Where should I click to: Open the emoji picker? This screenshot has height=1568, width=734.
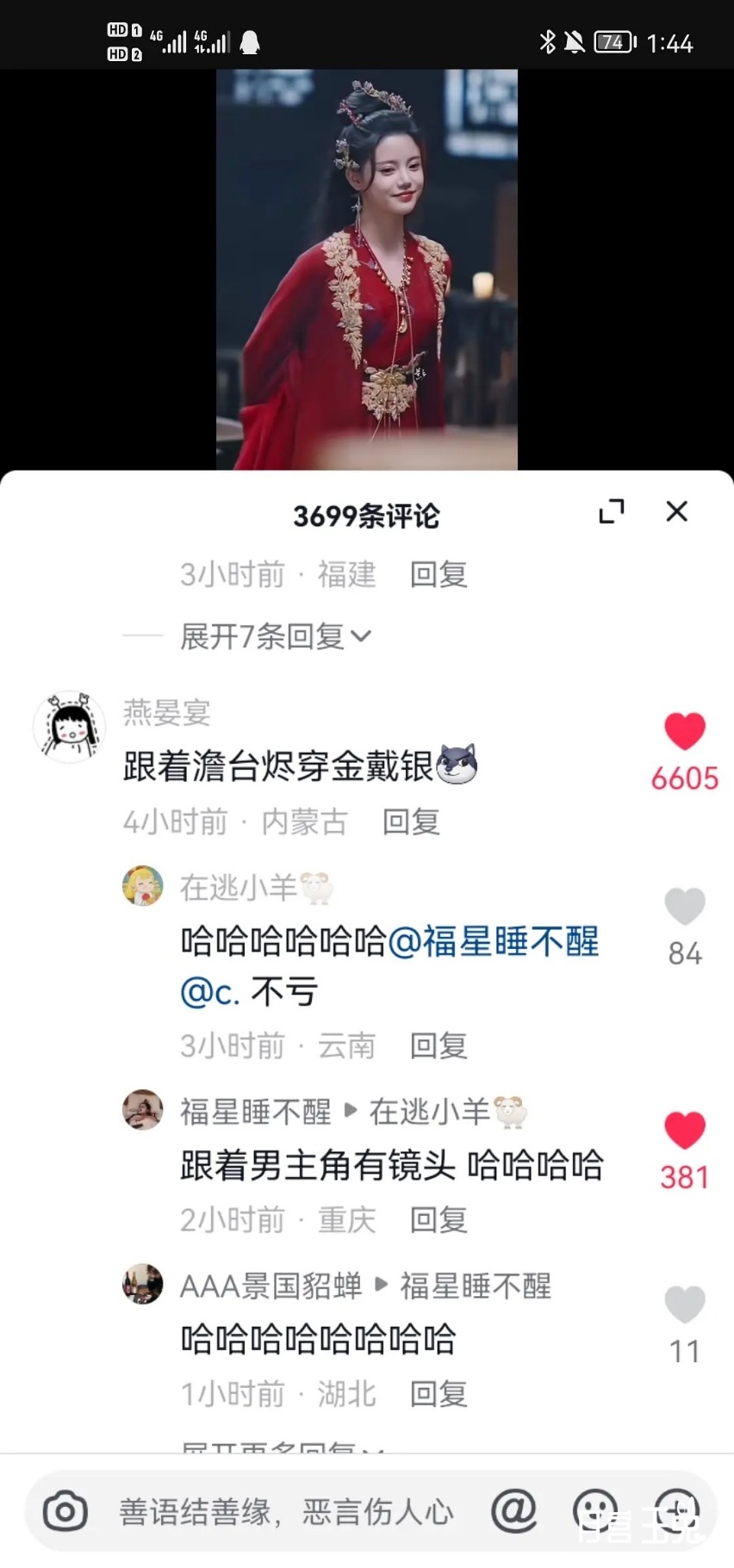[x=595, y=1510]
